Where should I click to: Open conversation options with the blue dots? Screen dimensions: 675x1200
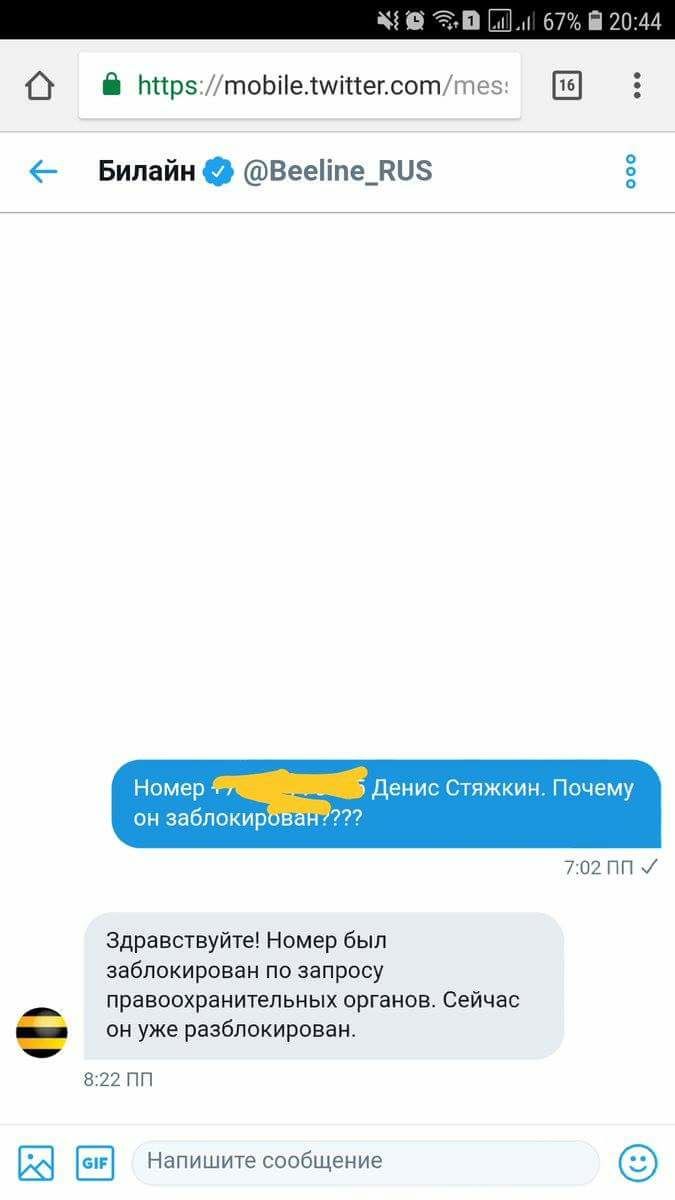630,172
